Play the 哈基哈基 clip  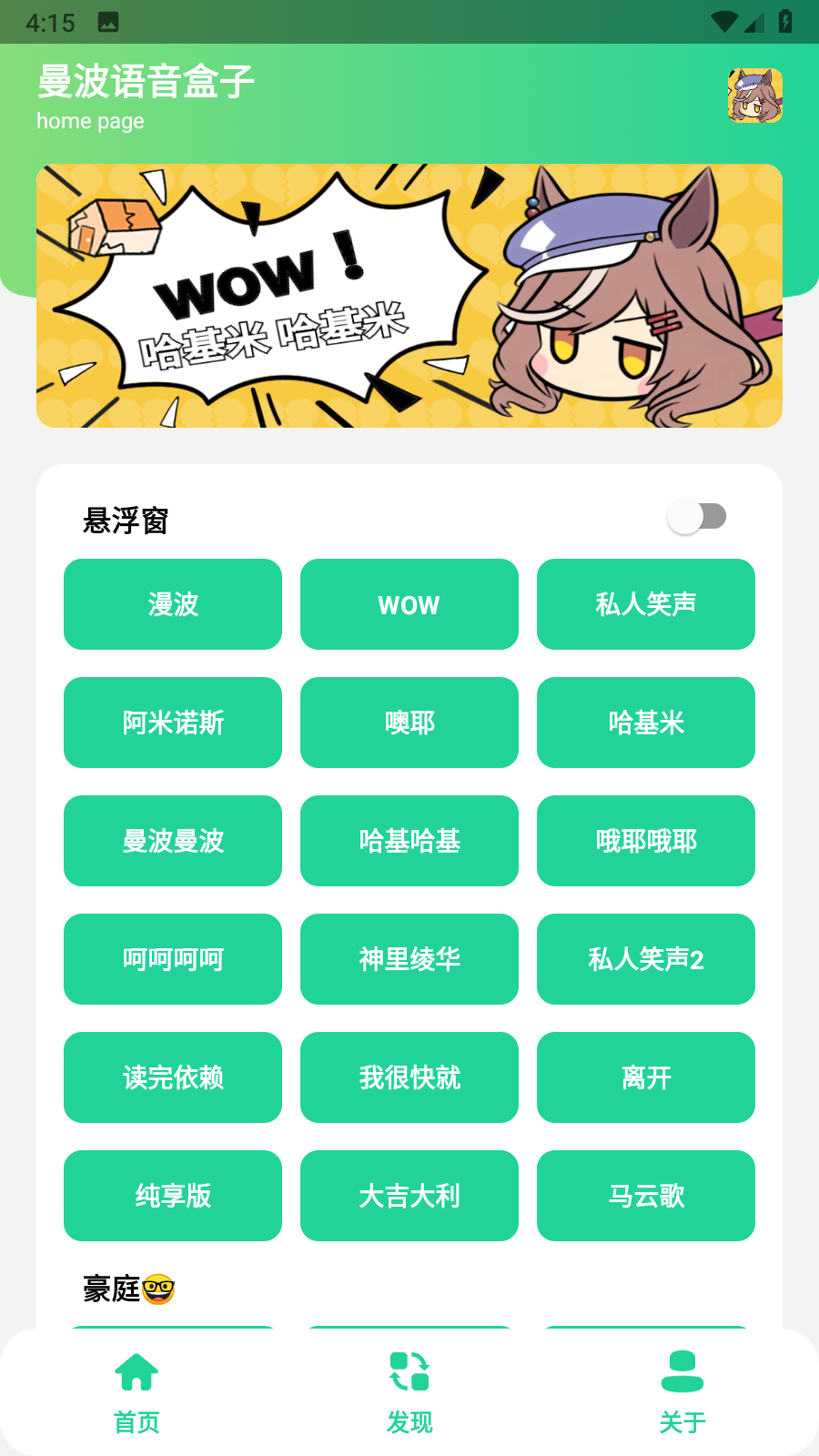pos(409,841)
